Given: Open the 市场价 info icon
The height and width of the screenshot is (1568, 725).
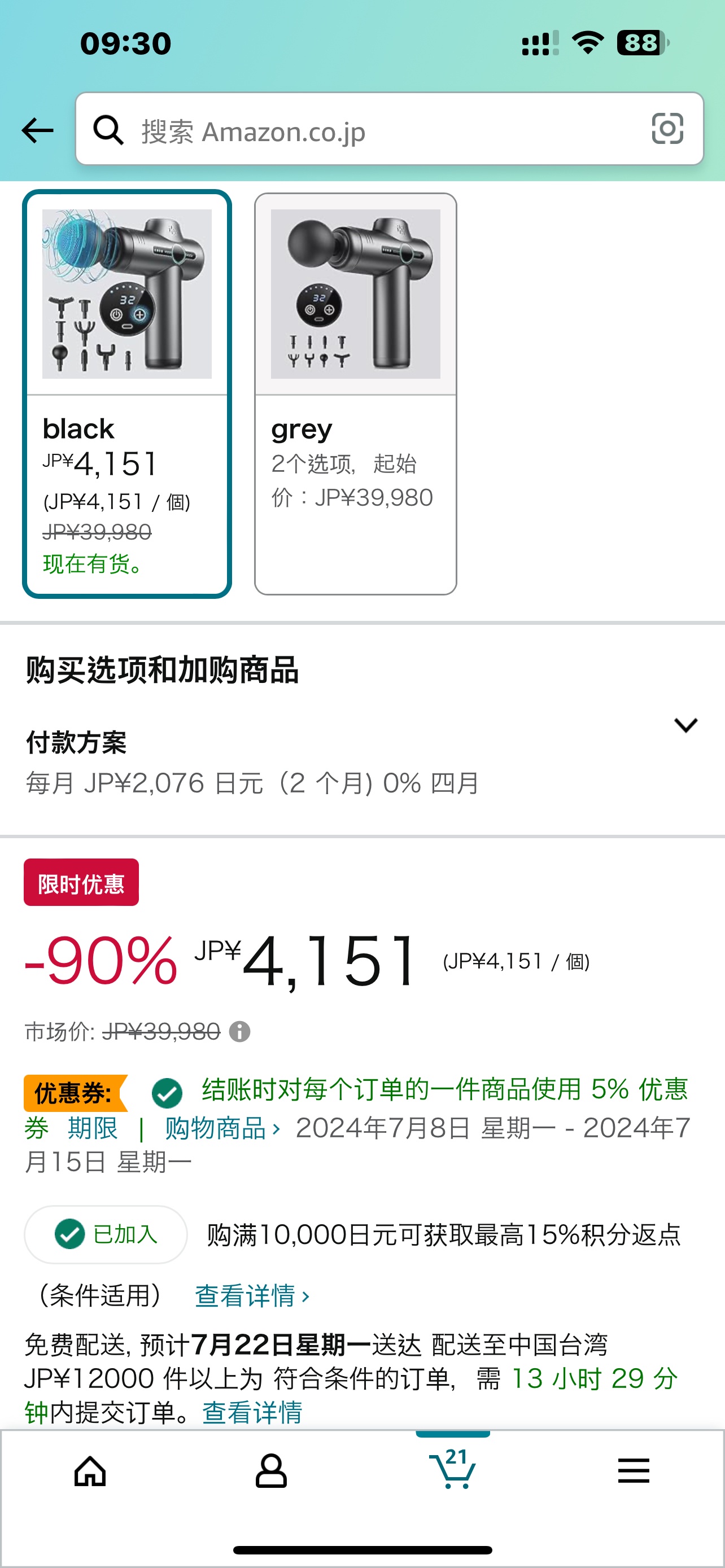Looking at the screenshot, I should (x=240, y=1032).
